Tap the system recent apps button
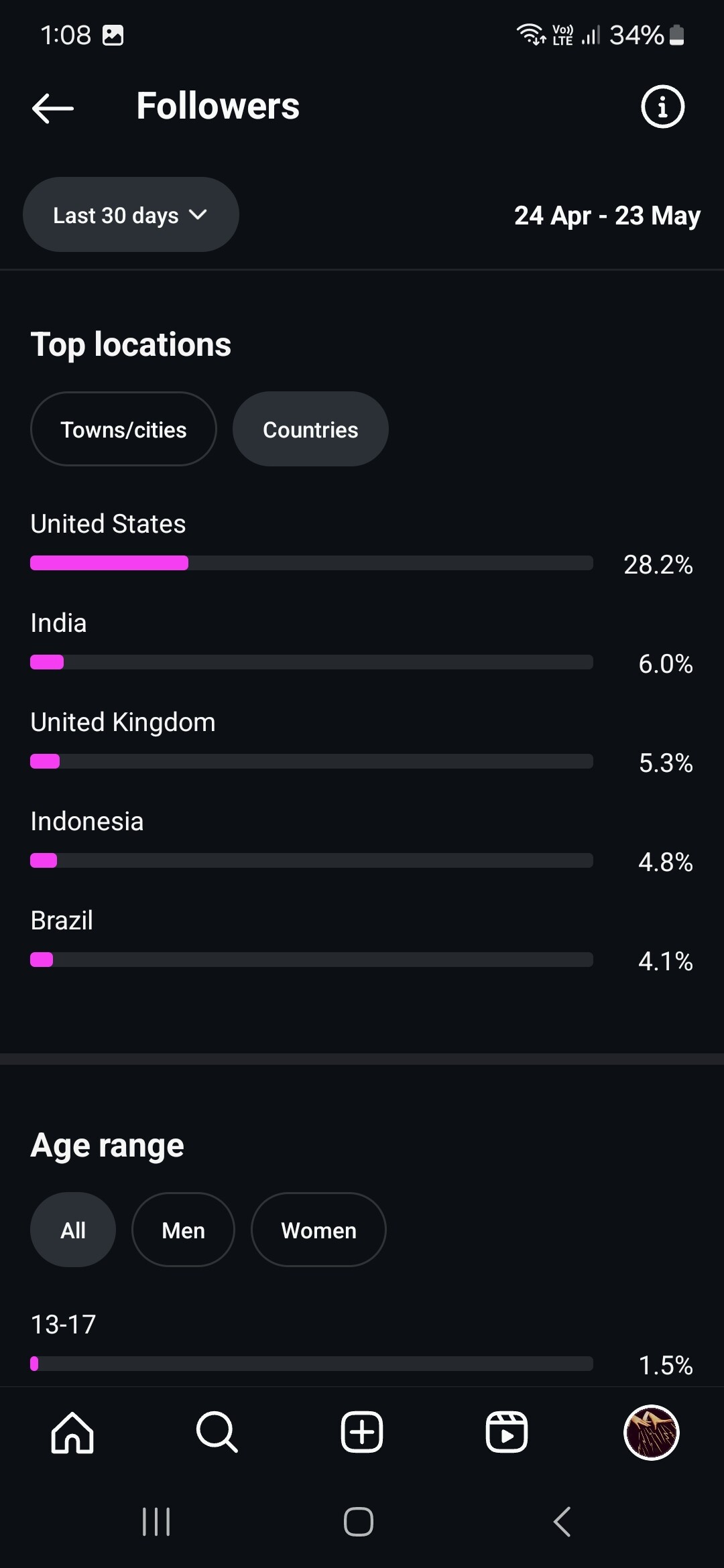Screen dimensions: 724x1568 point(156,1522)
